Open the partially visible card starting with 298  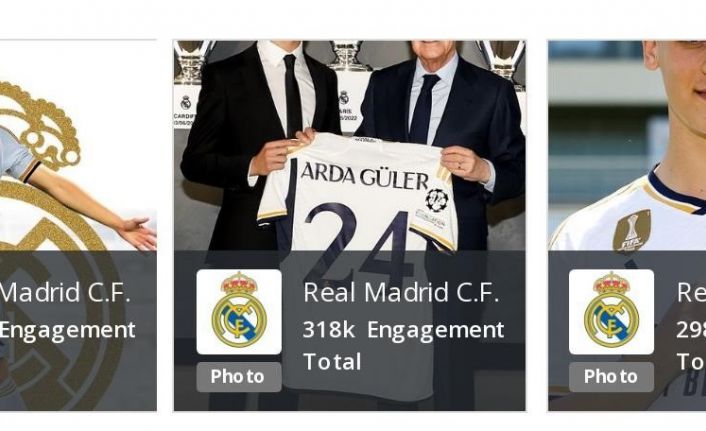(x=627, y=226)
